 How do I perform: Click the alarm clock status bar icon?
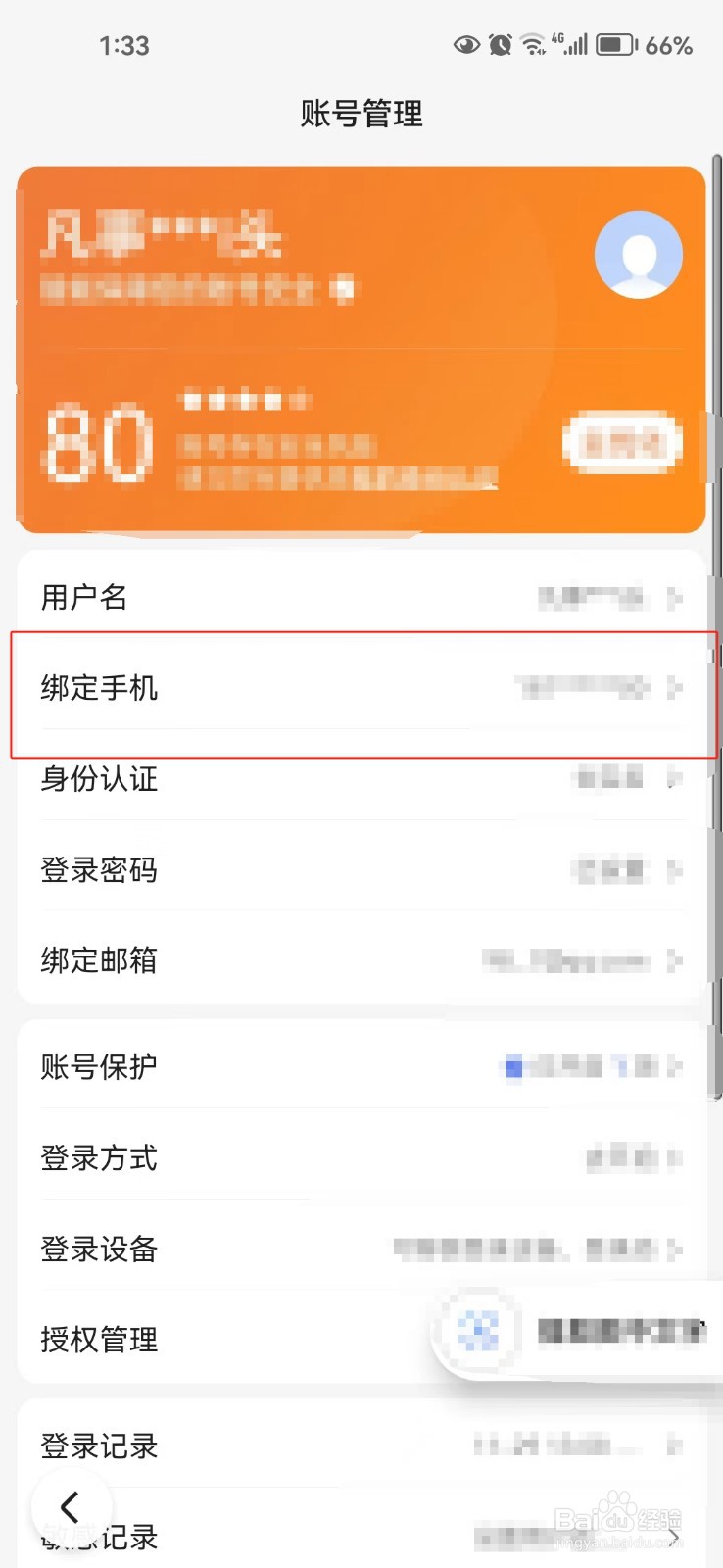point(500,44)
